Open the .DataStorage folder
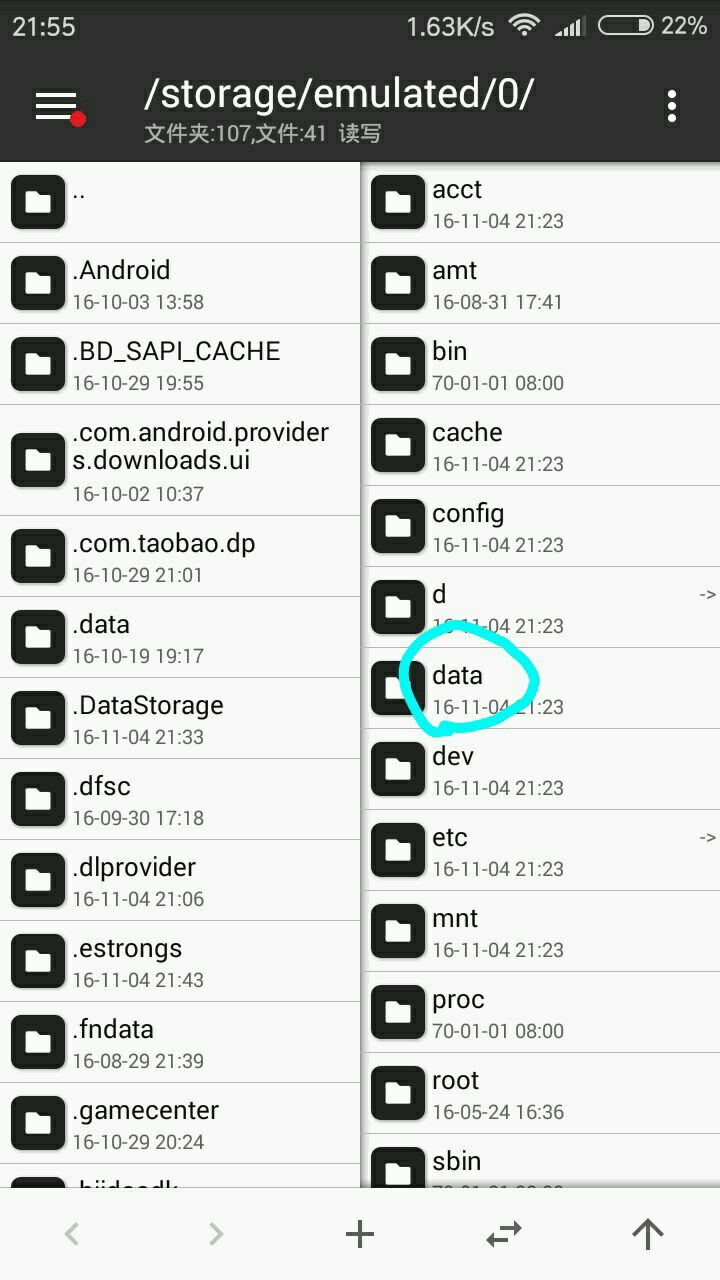 tap(180, 718)
